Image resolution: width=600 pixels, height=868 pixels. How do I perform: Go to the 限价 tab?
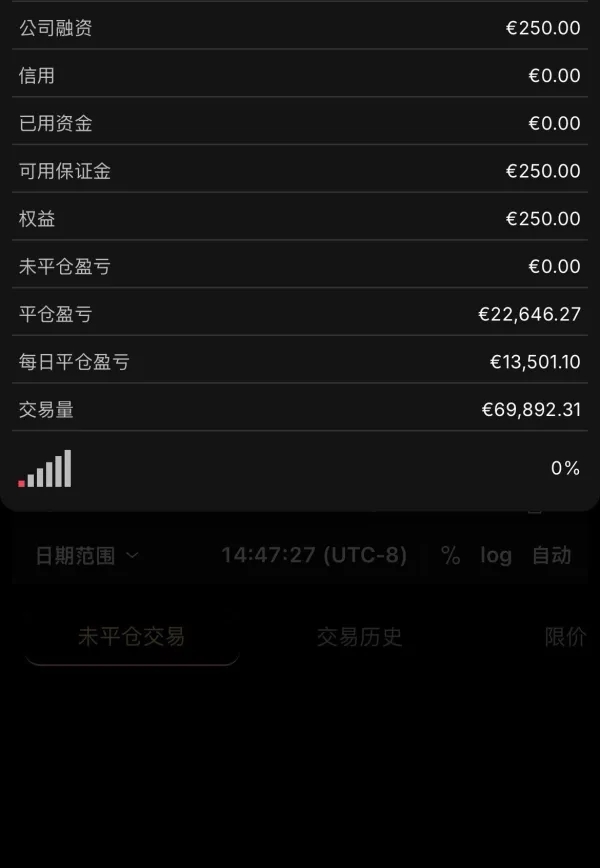(565, 637)
